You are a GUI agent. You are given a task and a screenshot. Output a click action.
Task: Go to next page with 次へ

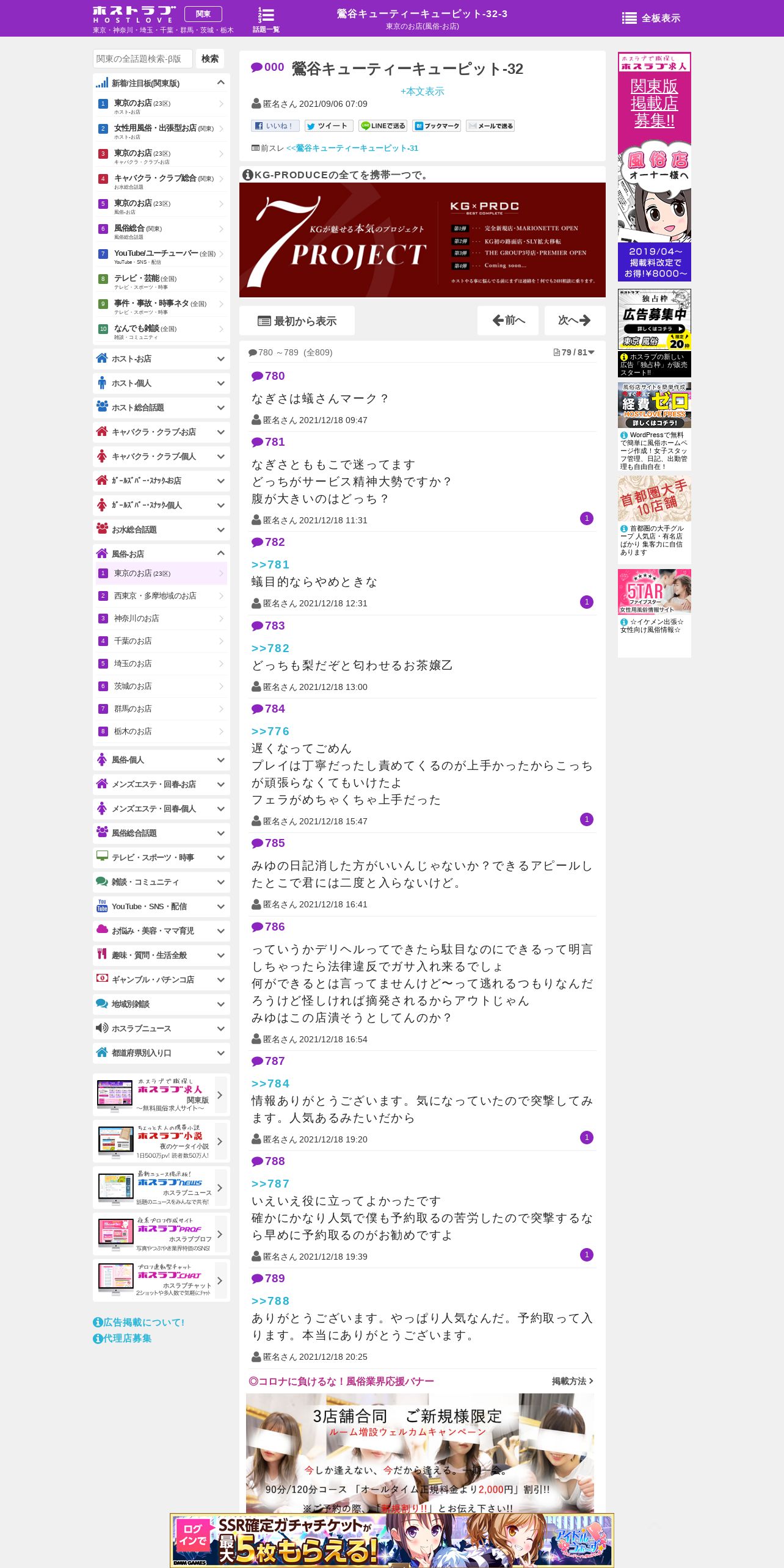pos(575,321)
